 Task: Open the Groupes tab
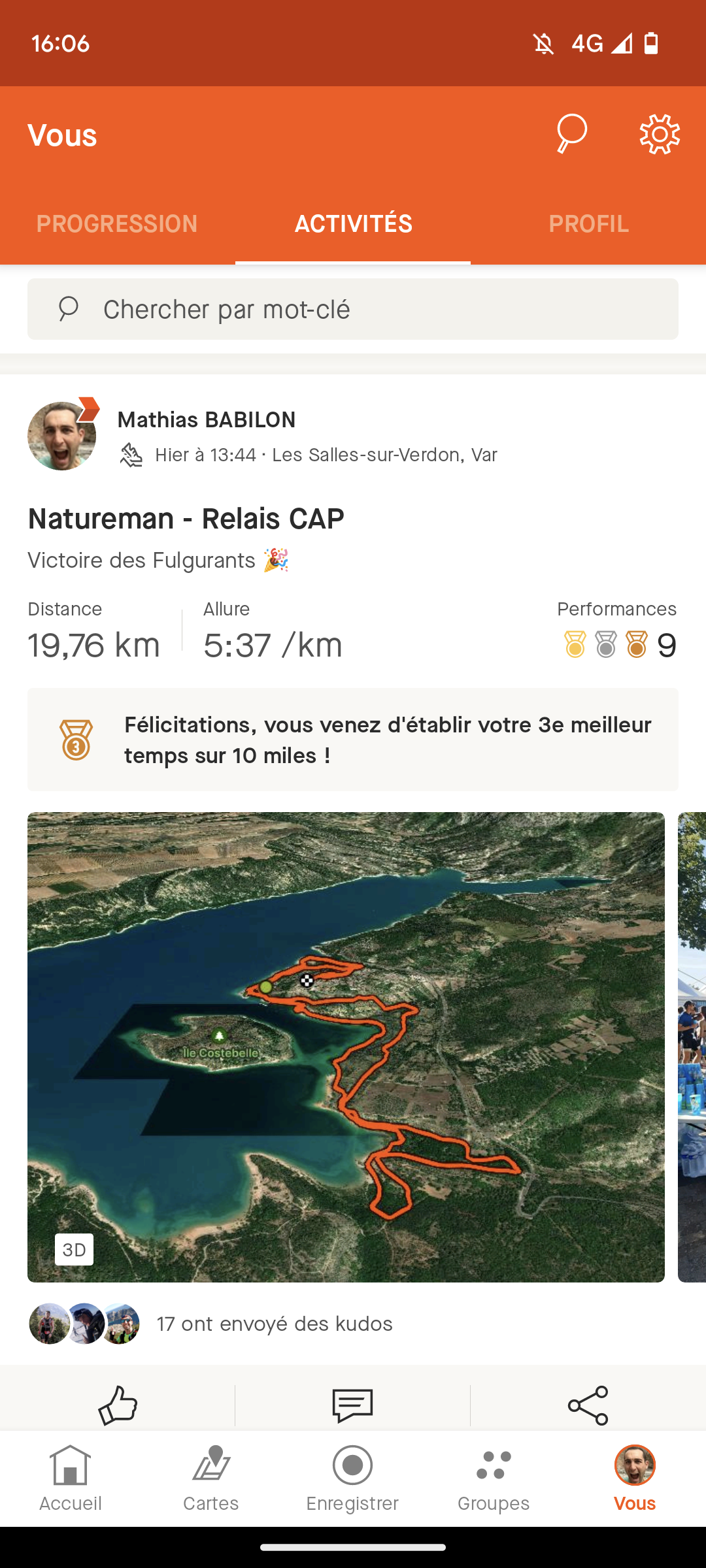click(x=494, y=1478)
